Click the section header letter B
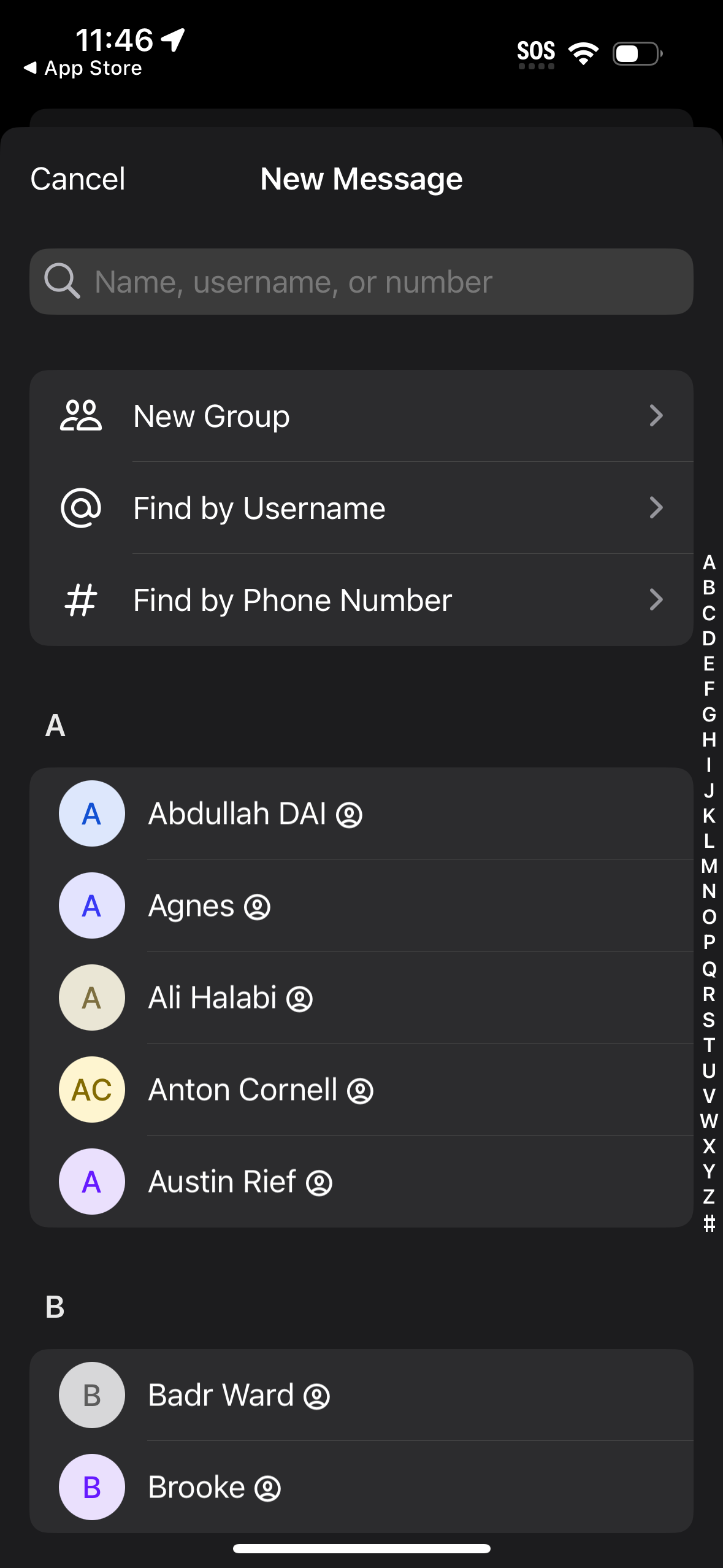 click(55, 1307)
